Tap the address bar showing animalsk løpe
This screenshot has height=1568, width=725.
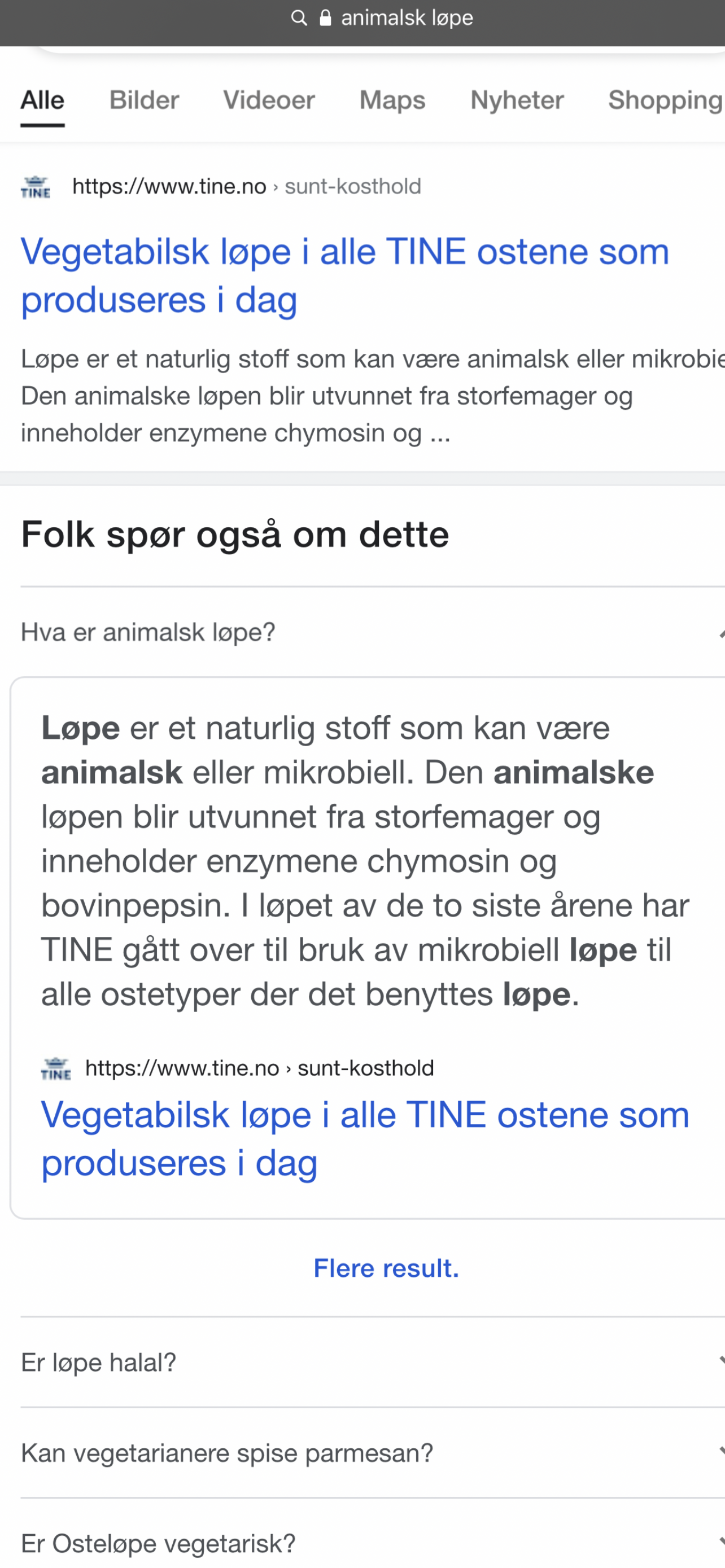[x=382, y=18]
